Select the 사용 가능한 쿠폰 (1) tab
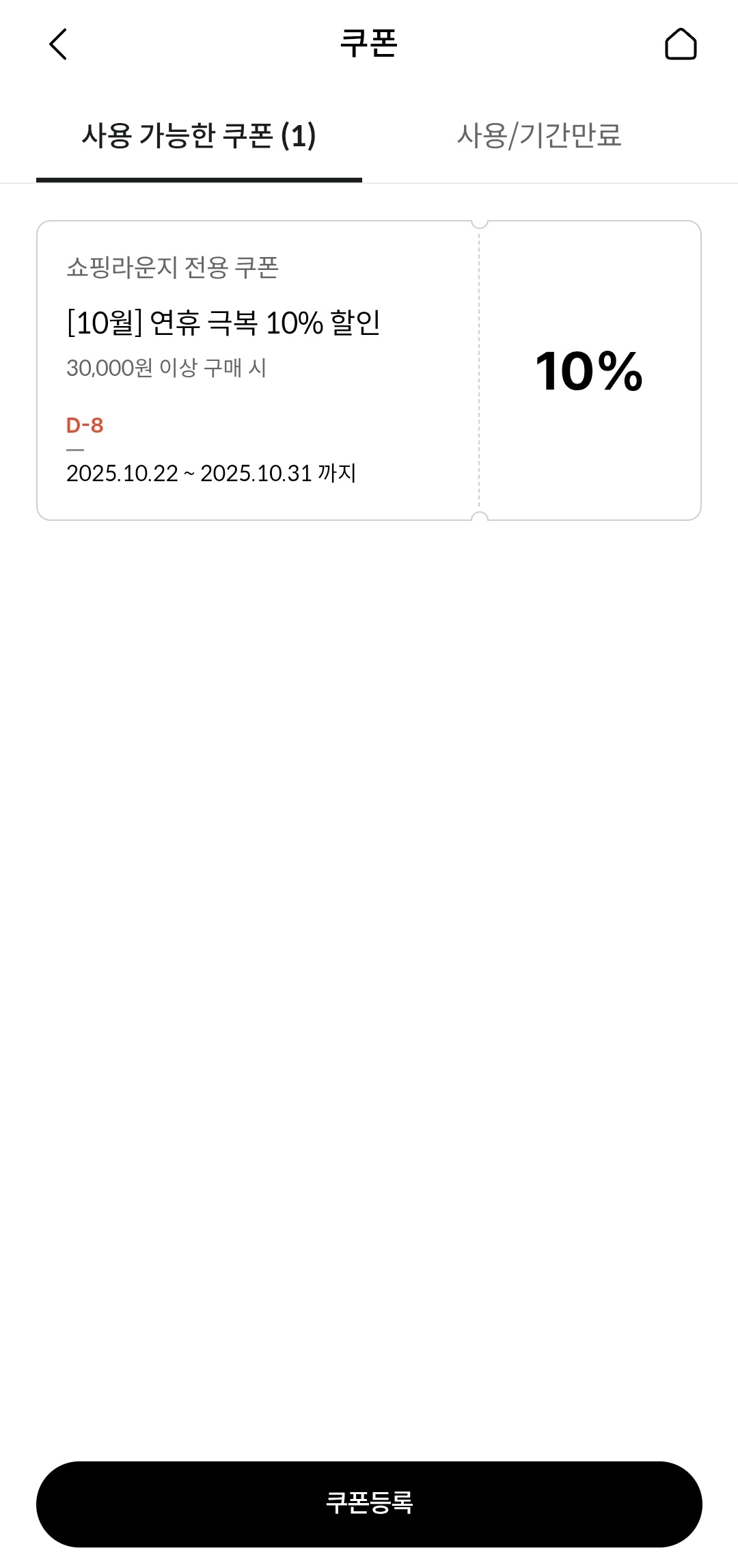The height and width of the screenshot is (1568, 738). pyautogui.click(x=199, y=136)
